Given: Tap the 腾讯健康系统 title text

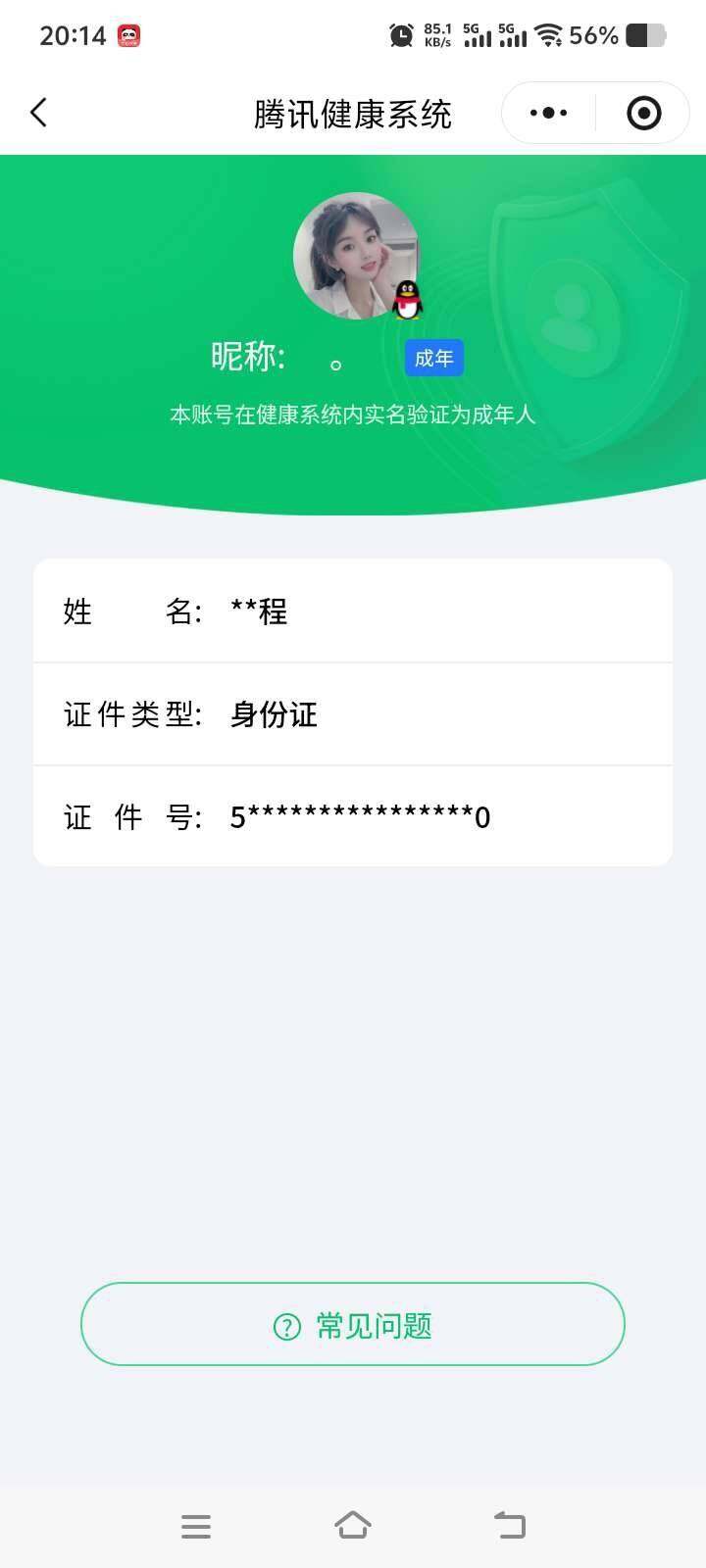Looking at the screenshot, I should tap(353, 113).
